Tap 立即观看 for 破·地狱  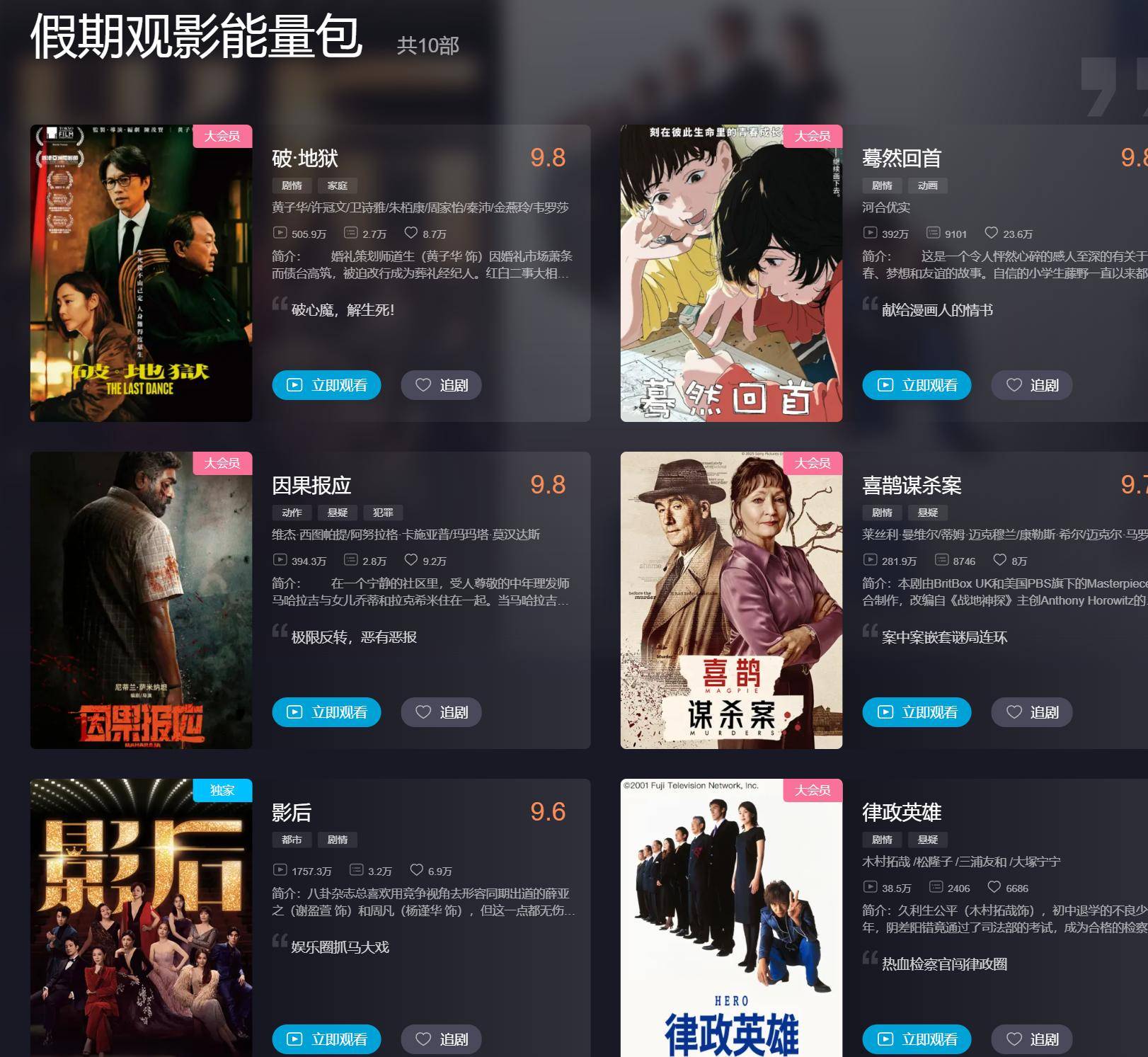click(x=326, y=385)
